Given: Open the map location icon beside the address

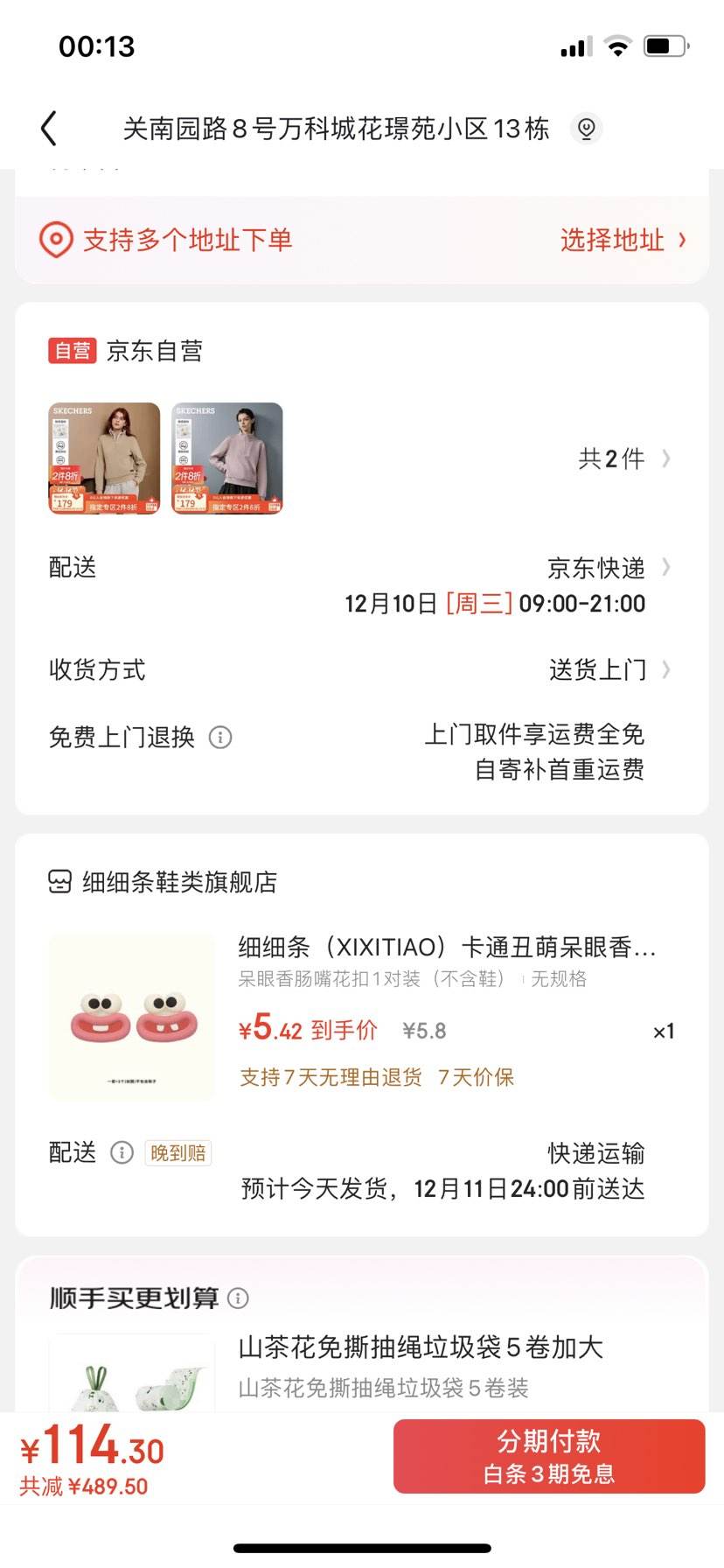Looking at the screenshot, I should click(x=587, y=129).
